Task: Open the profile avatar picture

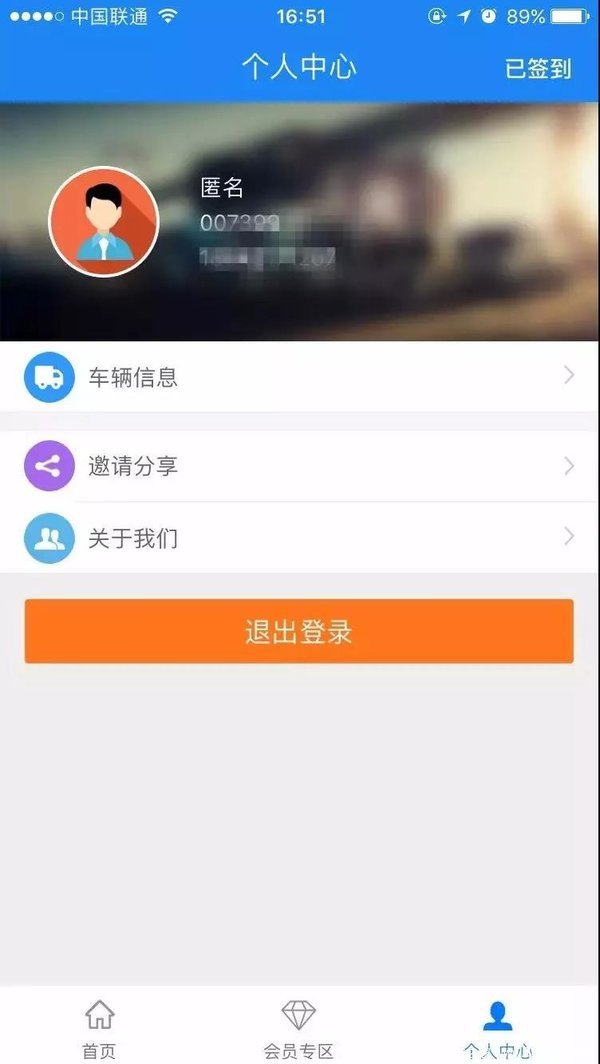Action: pos(104,221)
